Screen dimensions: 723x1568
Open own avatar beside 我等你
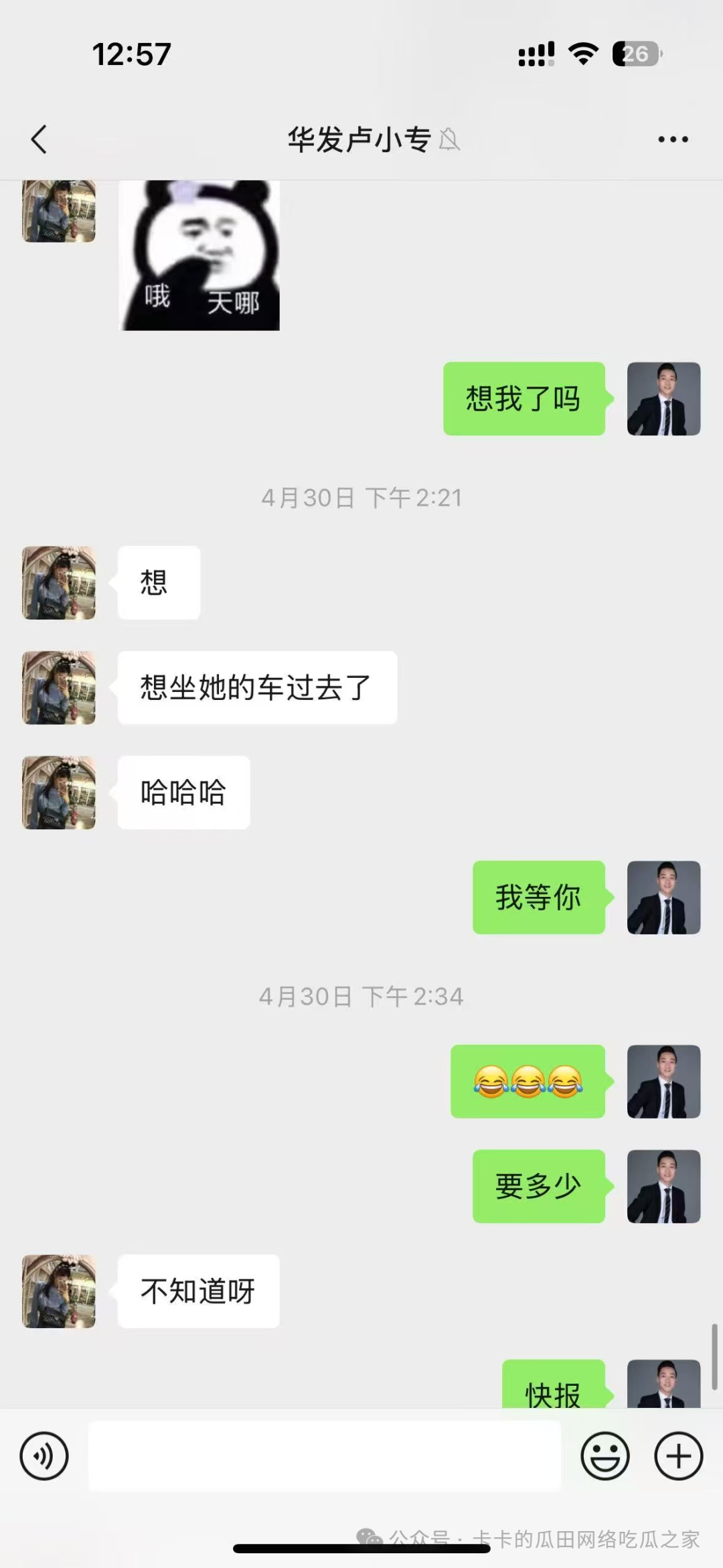663,898
